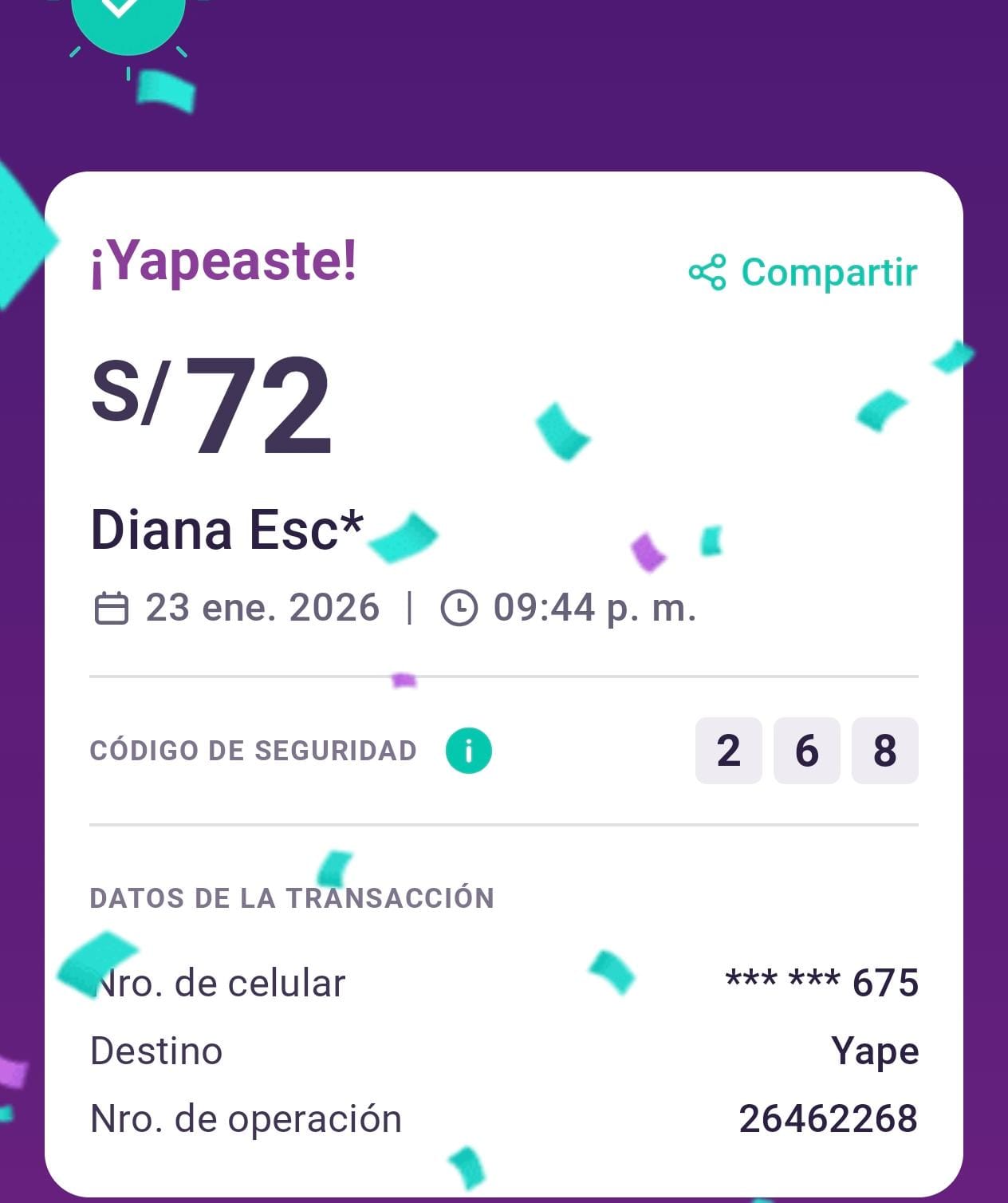Share this Yape payment receipt
The image size is (1008, 1203).
pyautogui.click(x=804, y=272)
